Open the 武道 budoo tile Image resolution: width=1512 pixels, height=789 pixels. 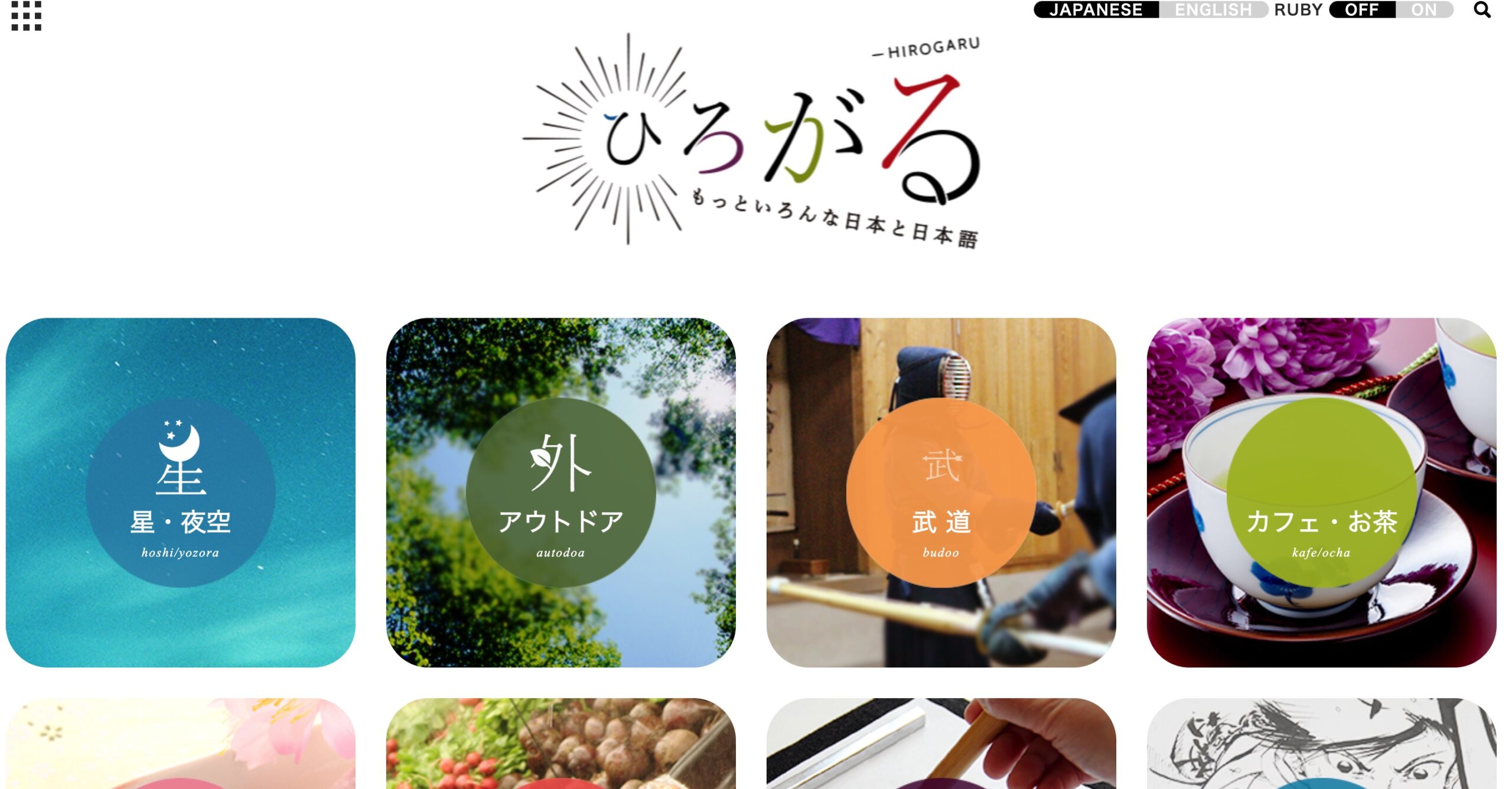[941, 493]
